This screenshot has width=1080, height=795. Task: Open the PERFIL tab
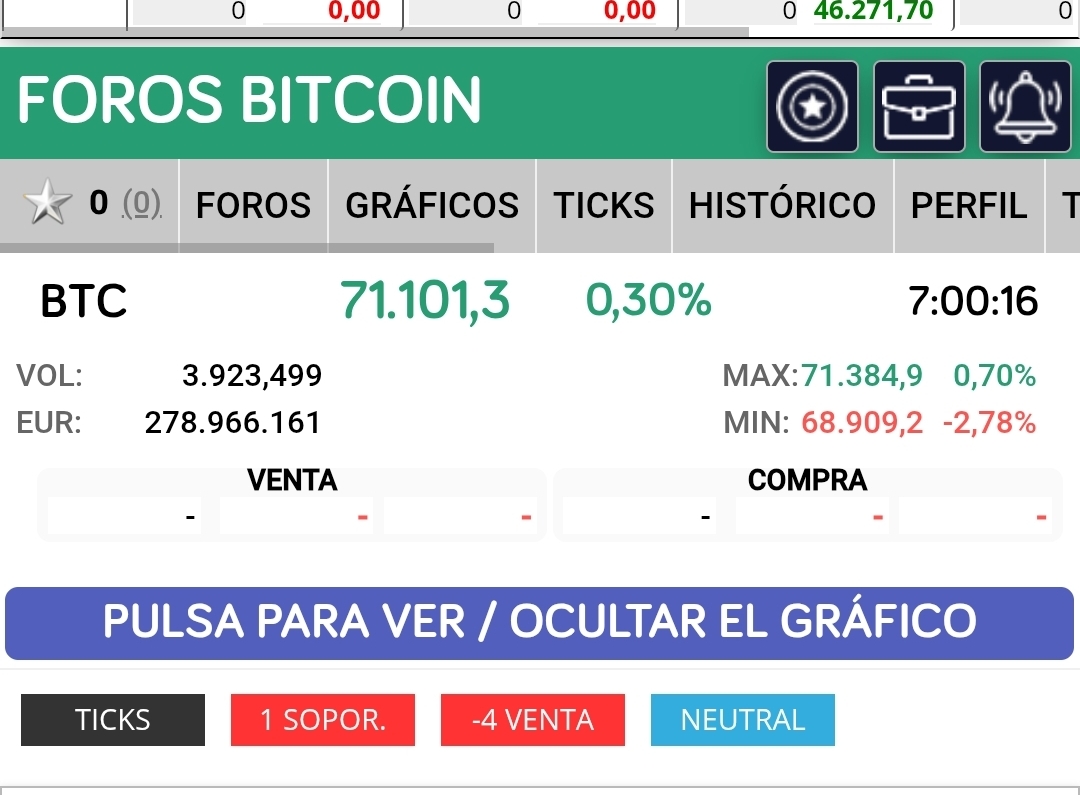(968, 205)
